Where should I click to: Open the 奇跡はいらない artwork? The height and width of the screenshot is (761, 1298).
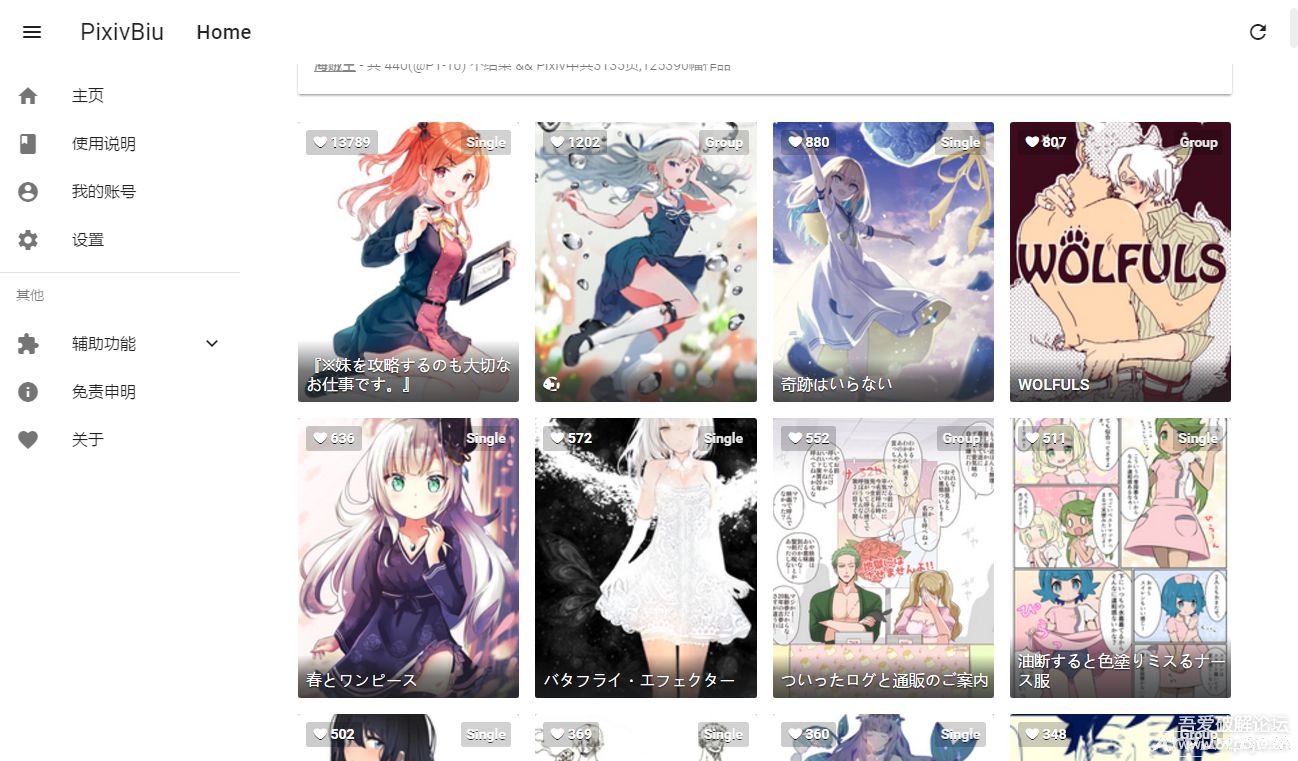[x=883, y=262]
